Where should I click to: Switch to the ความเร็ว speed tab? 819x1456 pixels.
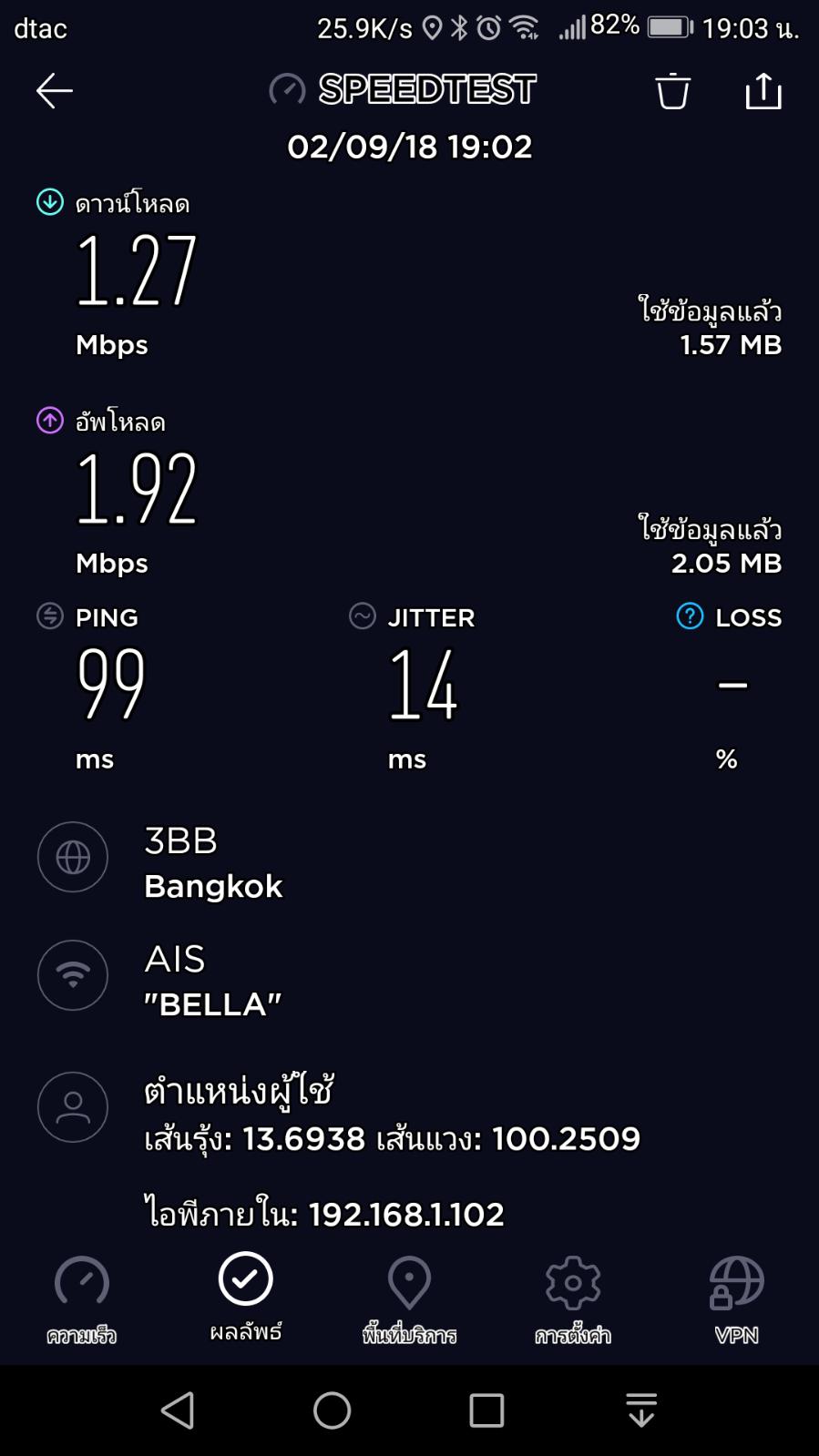tap(82, 1299)
